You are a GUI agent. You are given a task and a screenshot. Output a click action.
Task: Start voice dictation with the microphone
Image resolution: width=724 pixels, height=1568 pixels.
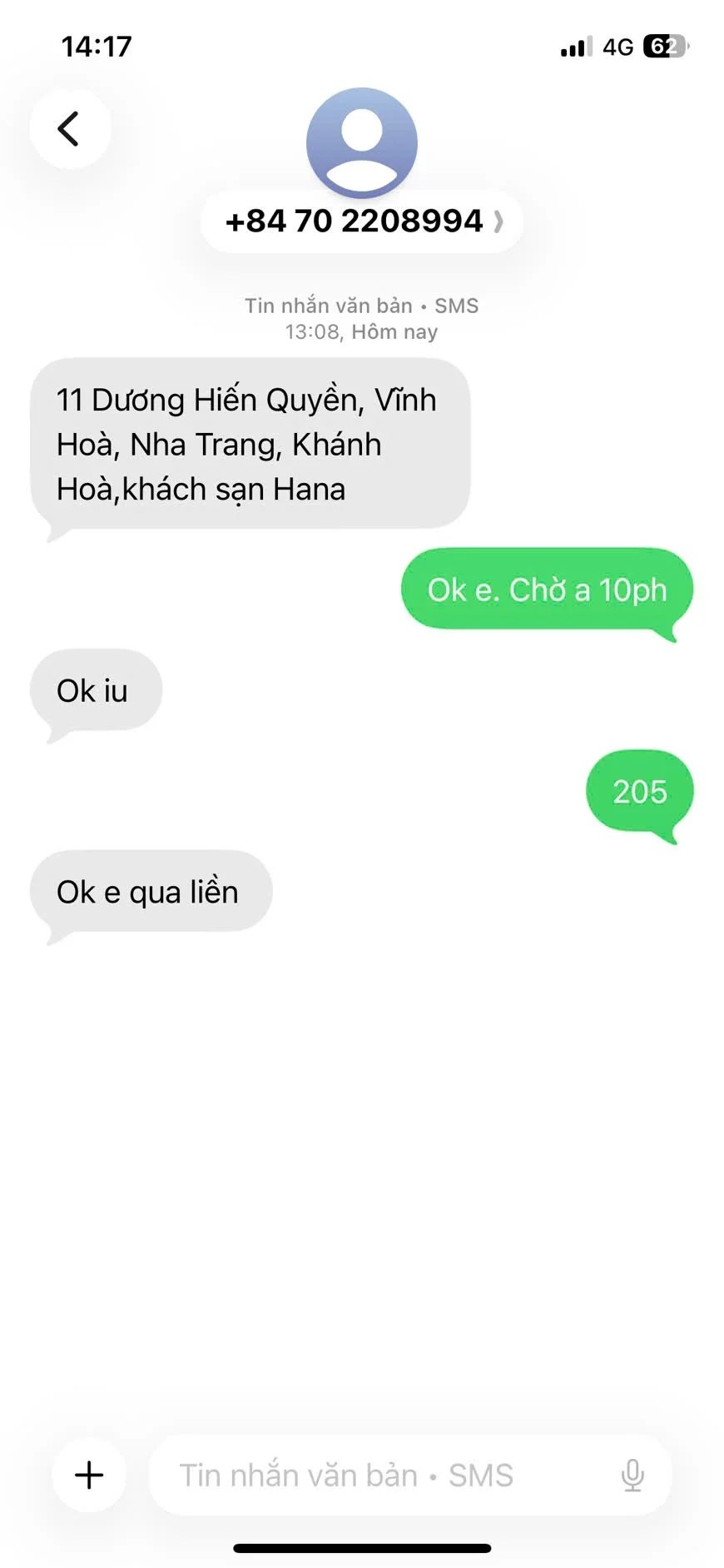click(x=632, y=1475)
